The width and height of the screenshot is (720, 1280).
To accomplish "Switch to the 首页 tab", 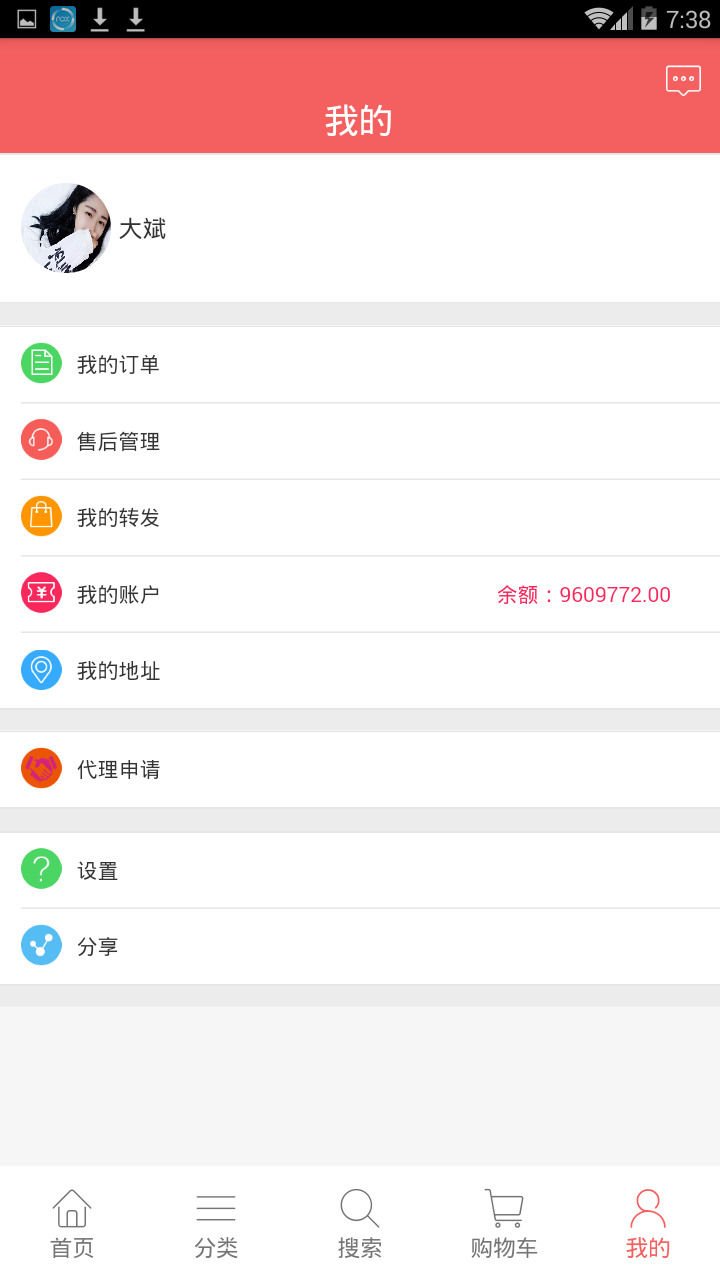I will tap(72, 1223).
